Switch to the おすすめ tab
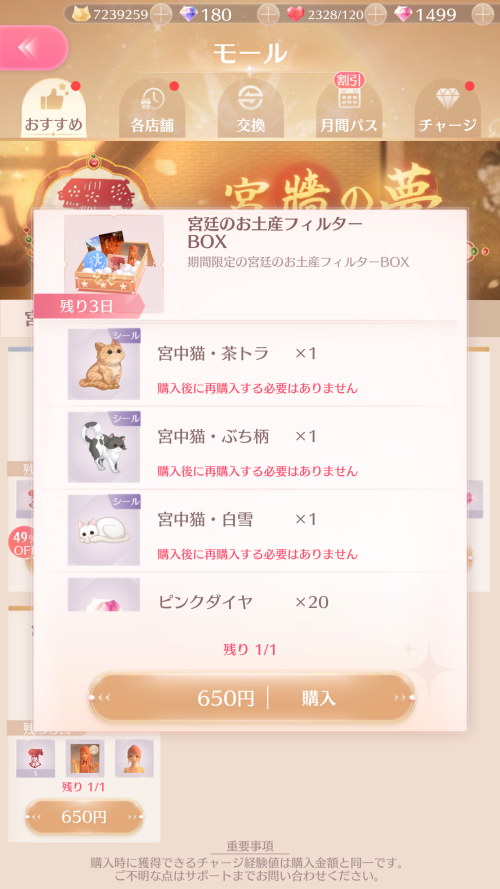The height and width of the screenshot is (889, 500). (x=54, y=108)
